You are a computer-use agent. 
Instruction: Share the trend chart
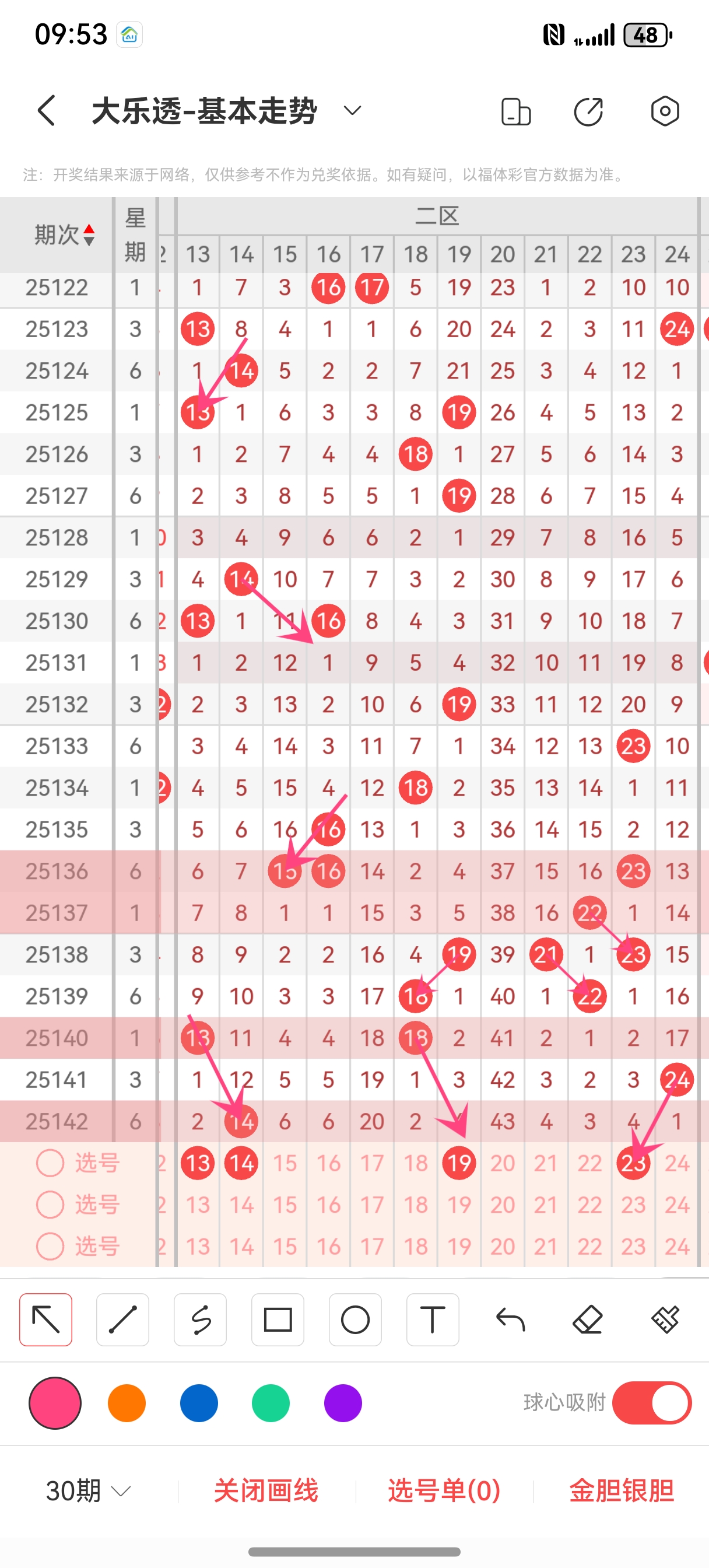588,112
